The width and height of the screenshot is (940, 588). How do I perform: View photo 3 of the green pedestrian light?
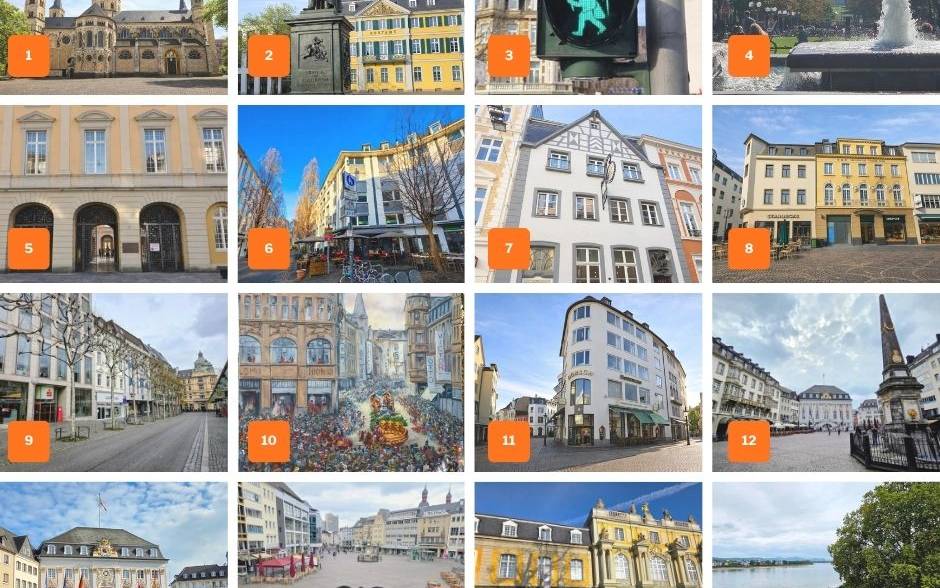click(588, 45)
